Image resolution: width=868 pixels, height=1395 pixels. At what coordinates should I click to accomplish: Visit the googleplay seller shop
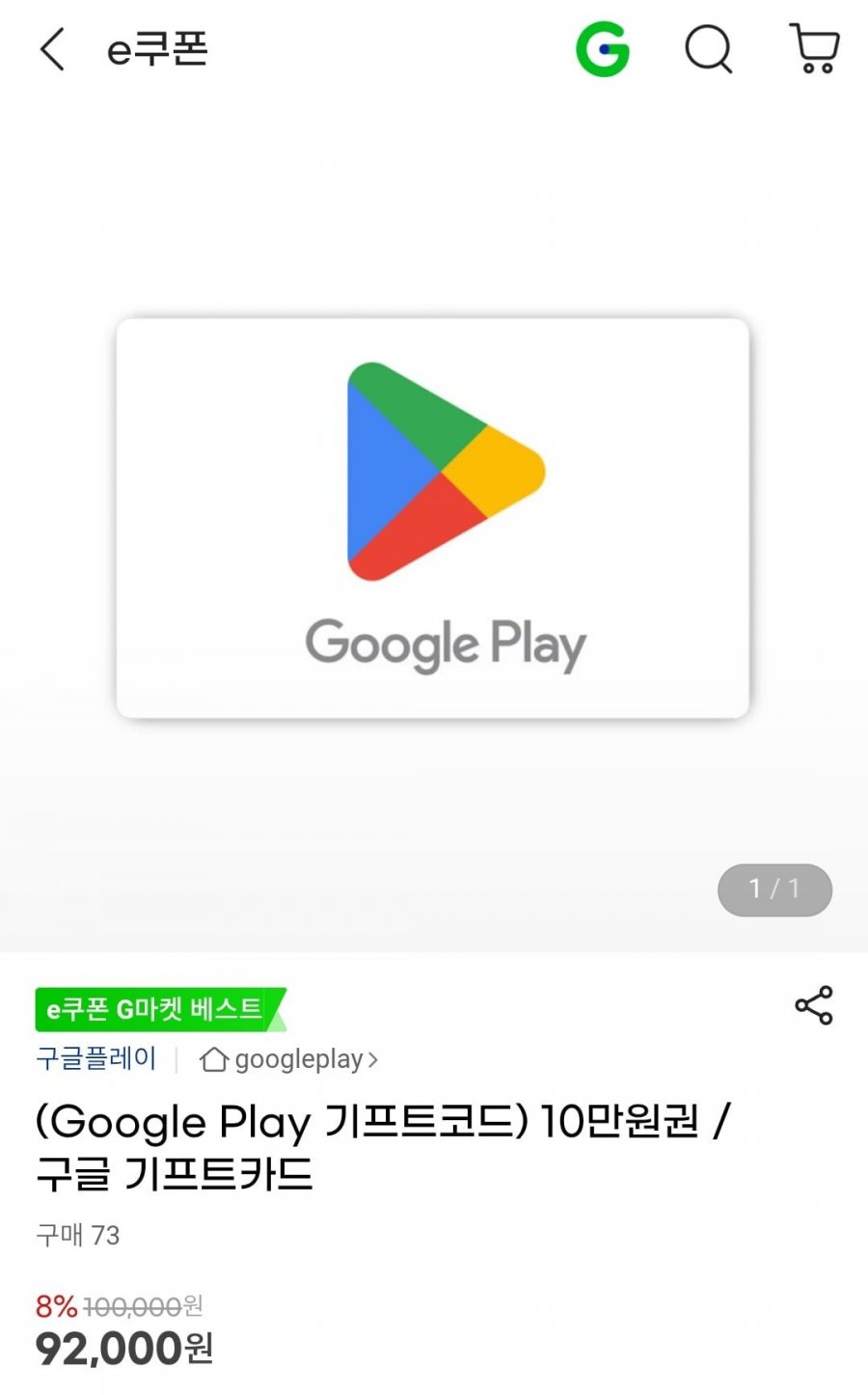(x=289, y=1059)
